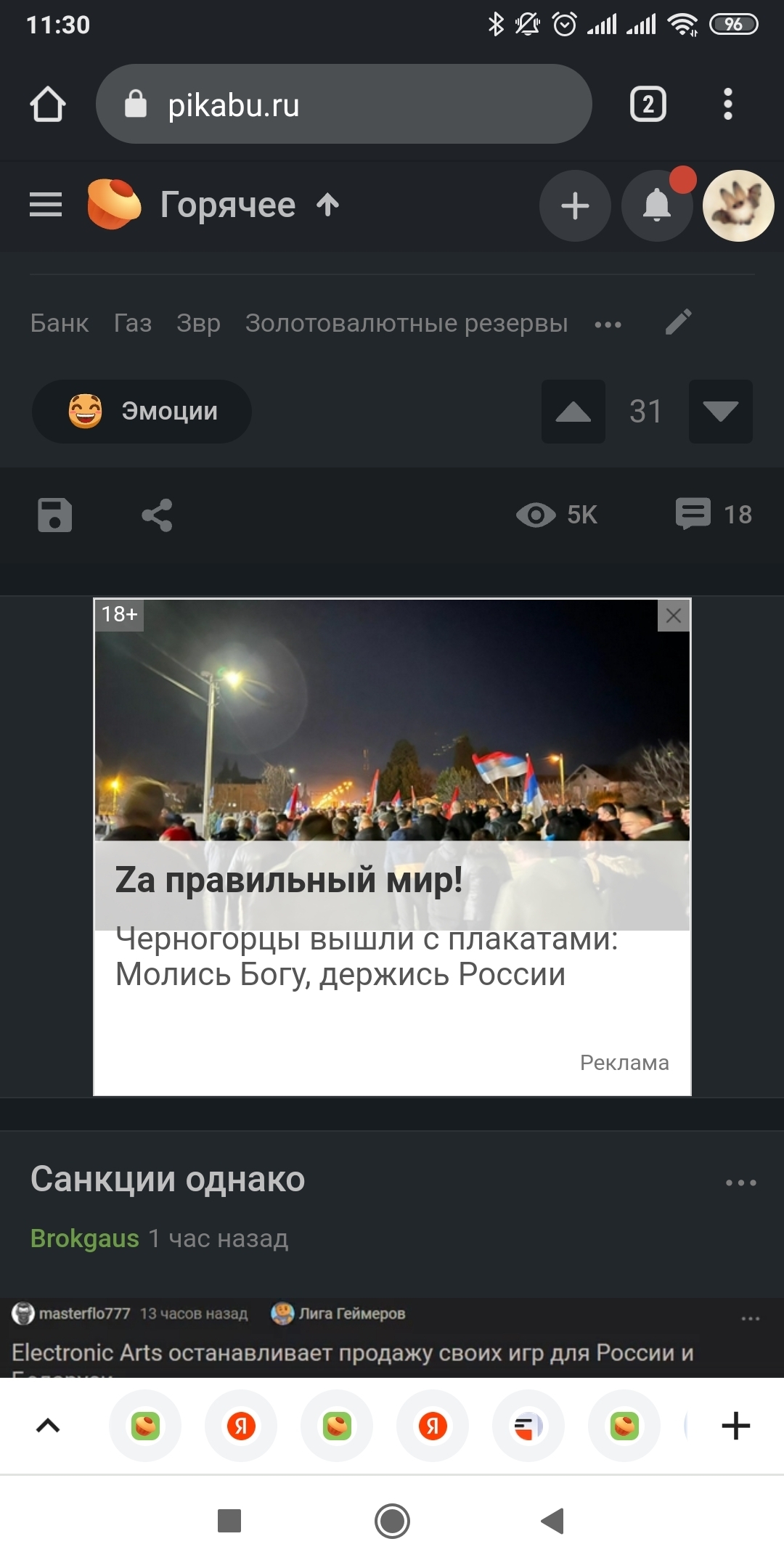Downvote the post rated 31

tap(720, 412)
